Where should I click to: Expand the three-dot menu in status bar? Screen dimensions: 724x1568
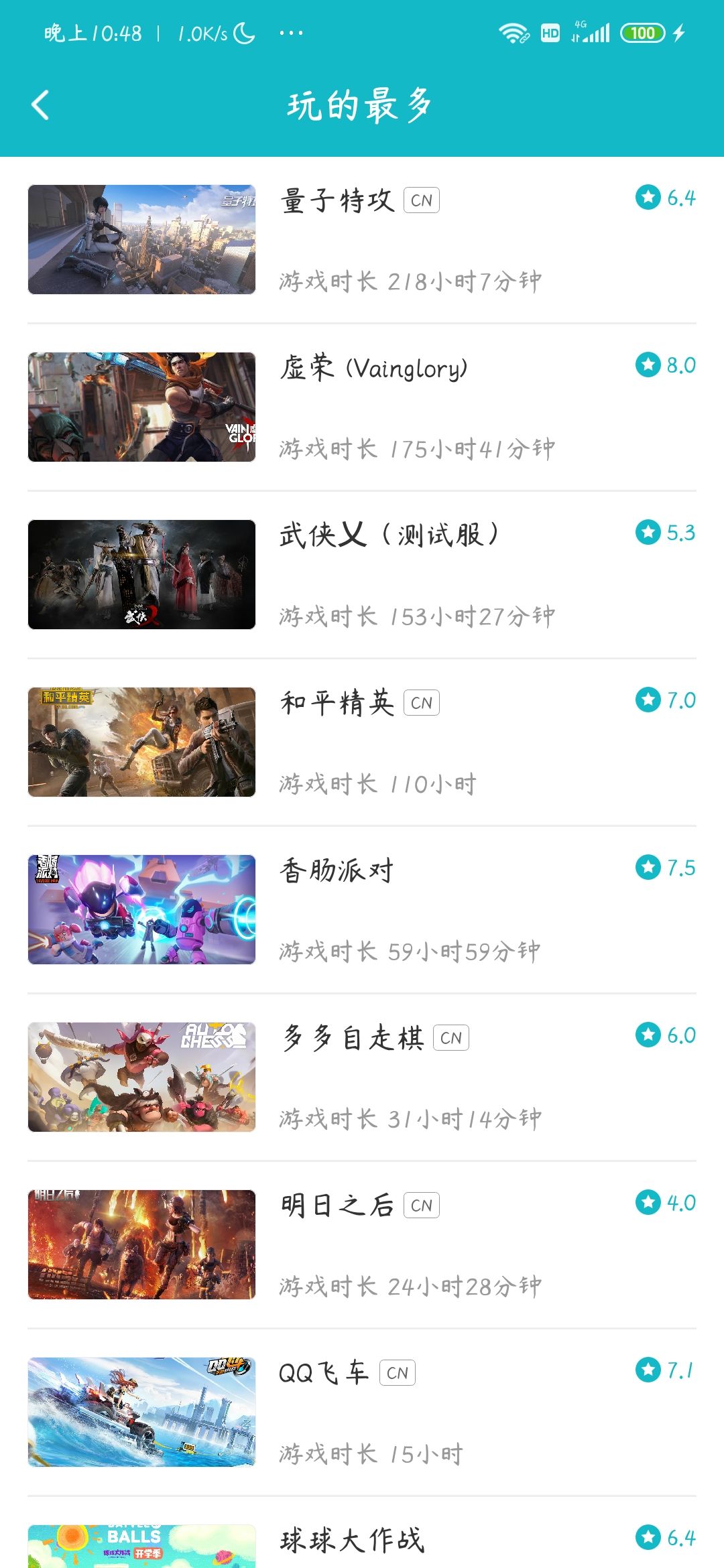pos(290,32)
